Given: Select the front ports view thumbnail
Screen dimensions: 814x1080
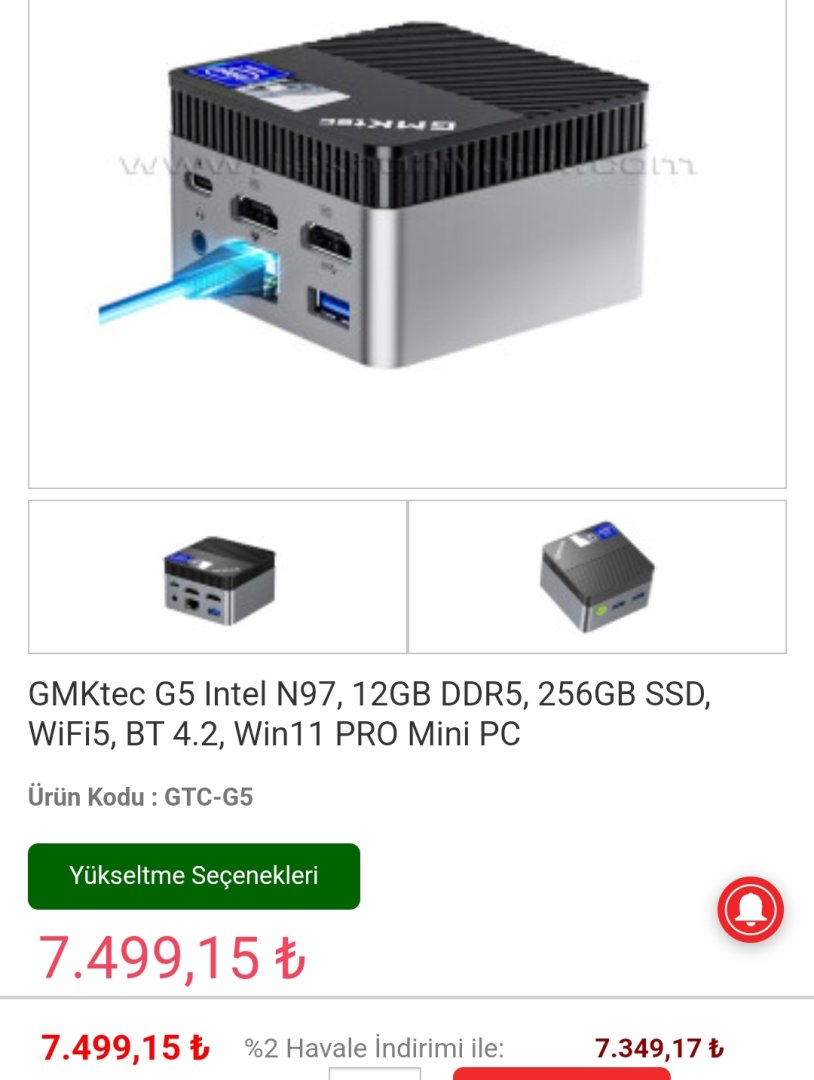Looking at the screenshot, I should tap(218, 578).
